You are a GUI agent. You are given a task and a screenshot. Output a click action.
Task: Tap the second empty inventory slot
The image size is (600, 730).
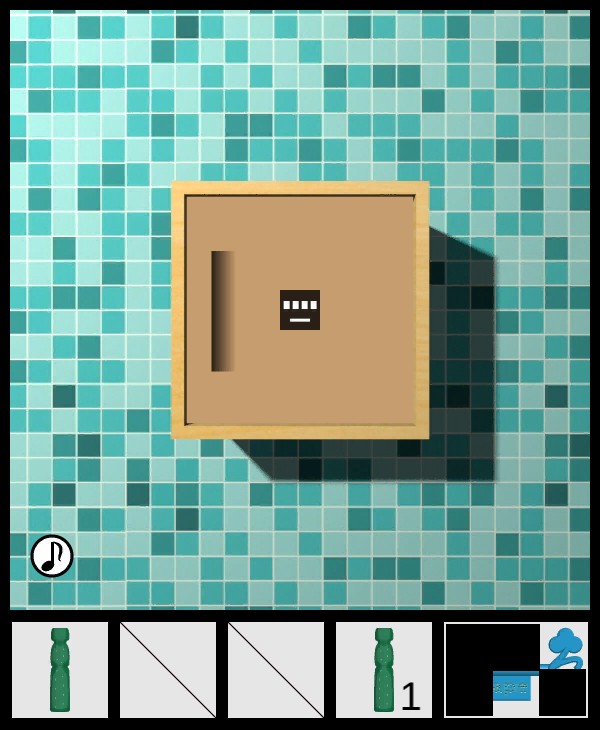tap(168, 670)
